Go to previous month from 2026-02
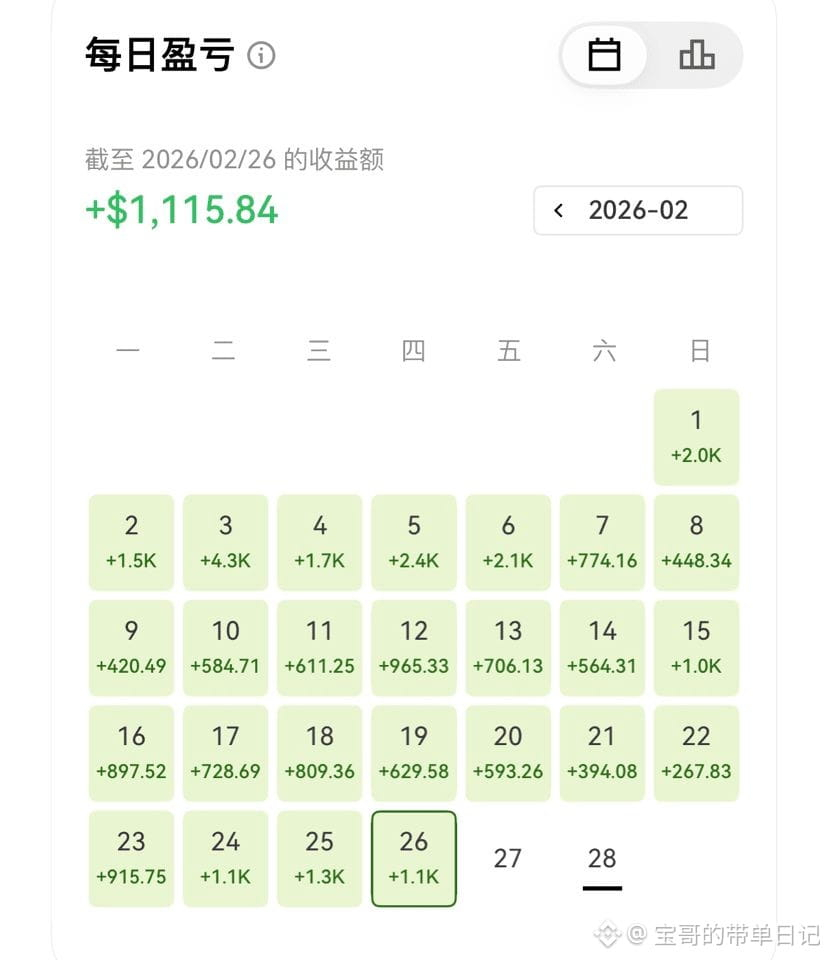Image resolution: width=828 pixels, height=960 pixels. (x=559, y=210)
